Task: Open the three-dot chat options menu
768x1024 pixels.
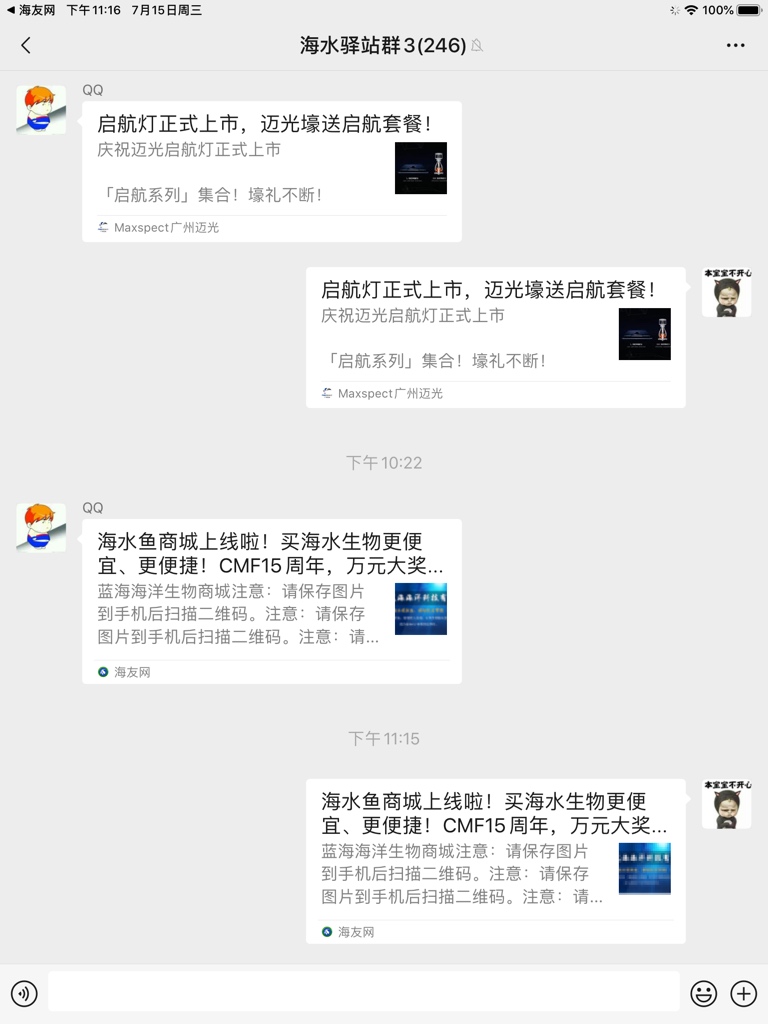Action: tap(736, 45)
